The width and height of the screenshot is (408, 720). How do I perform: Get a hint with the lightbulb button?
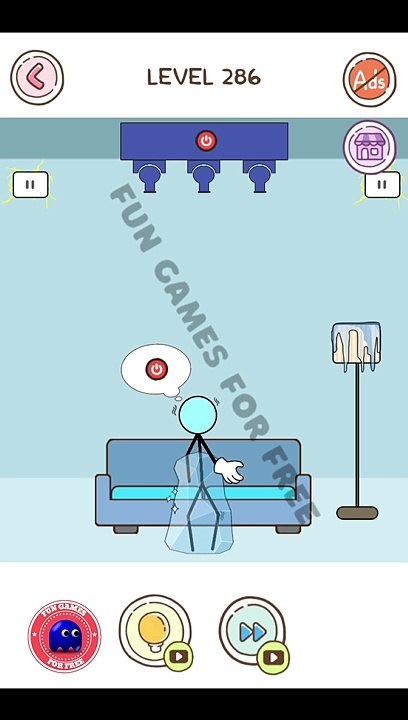156,632
